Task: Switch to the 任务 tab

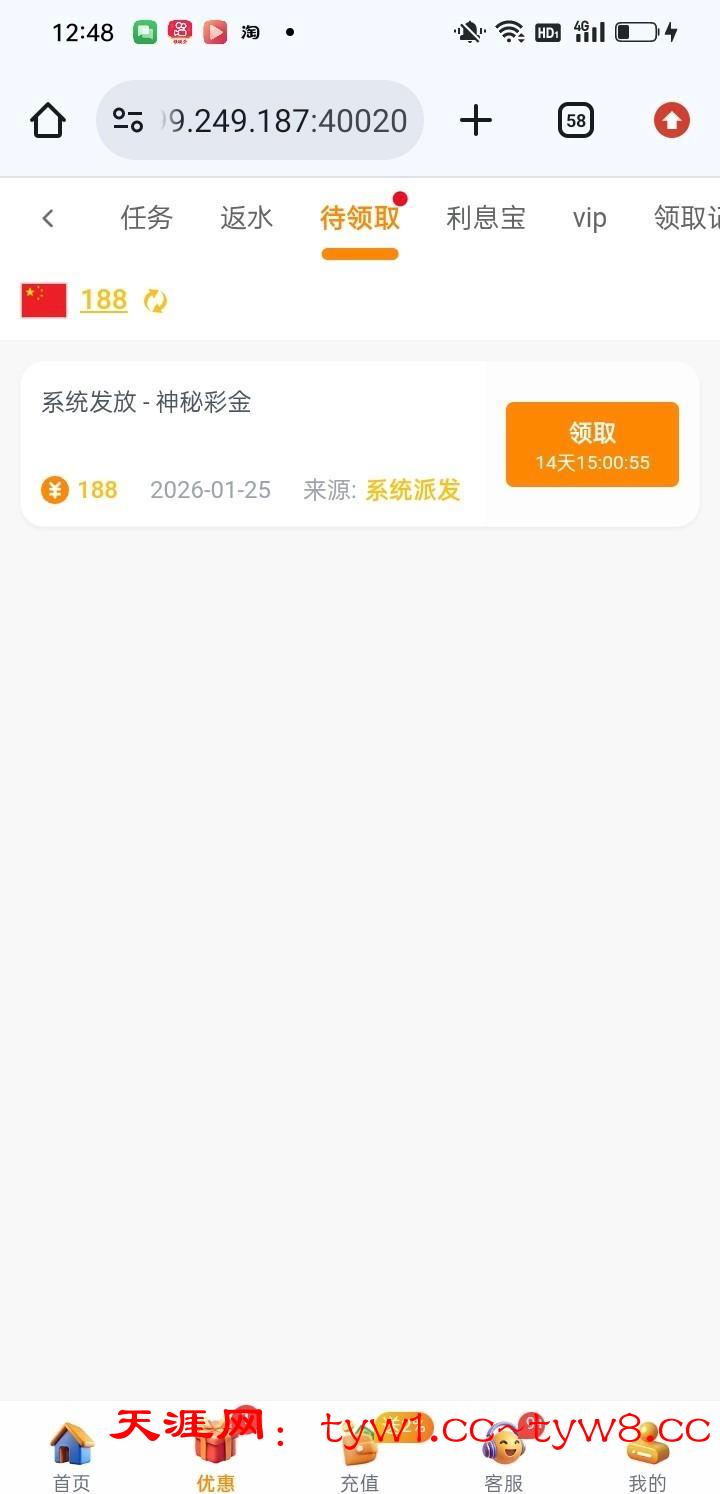Action: pyautogui.click(x=147, y=218)
